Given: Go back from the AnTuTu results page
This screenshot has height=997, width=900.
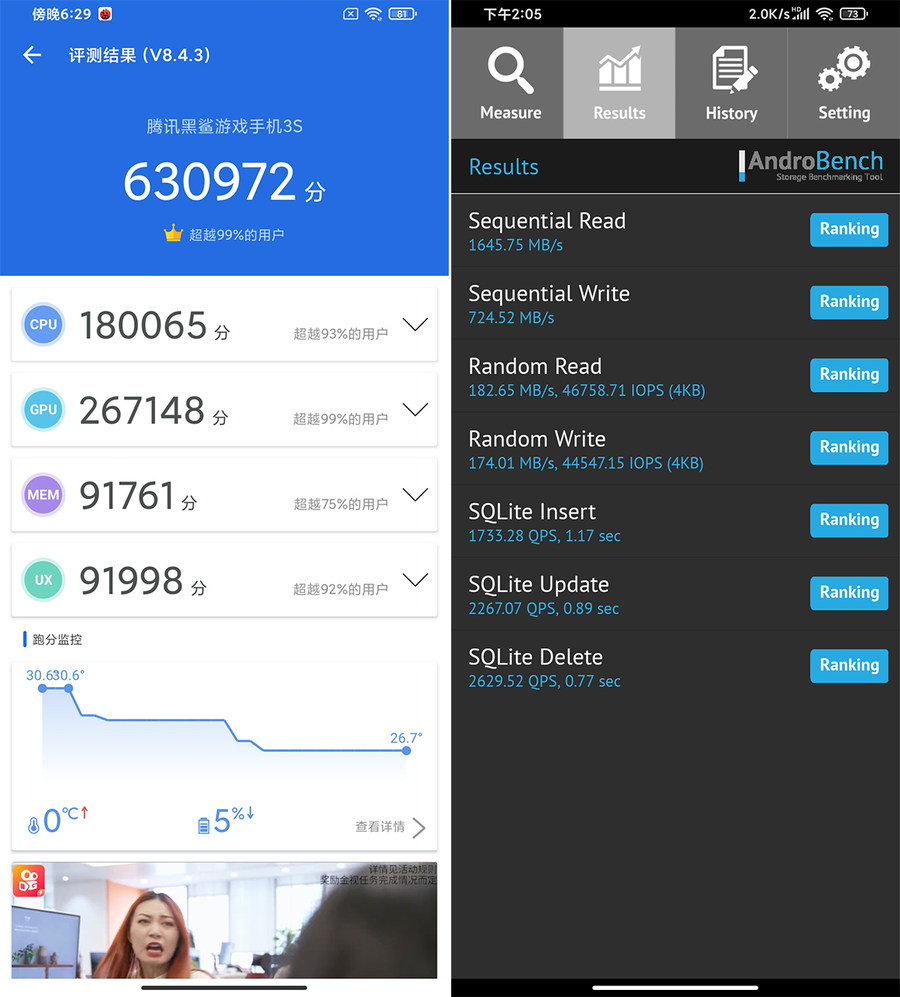Looking at the screenshot, I should point(32,55).
